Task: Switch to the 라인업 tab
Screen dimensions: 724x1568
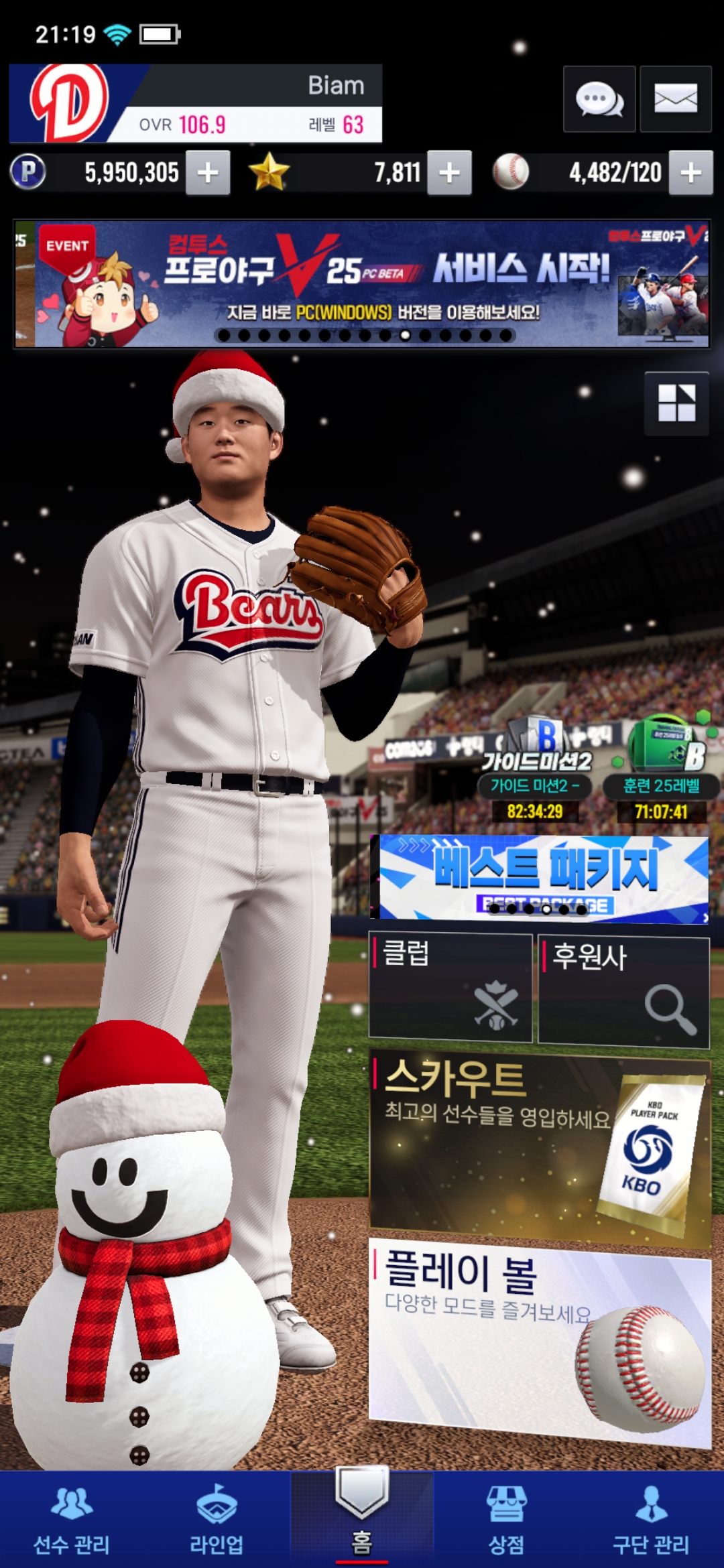Action: [x=216, y=1520]
